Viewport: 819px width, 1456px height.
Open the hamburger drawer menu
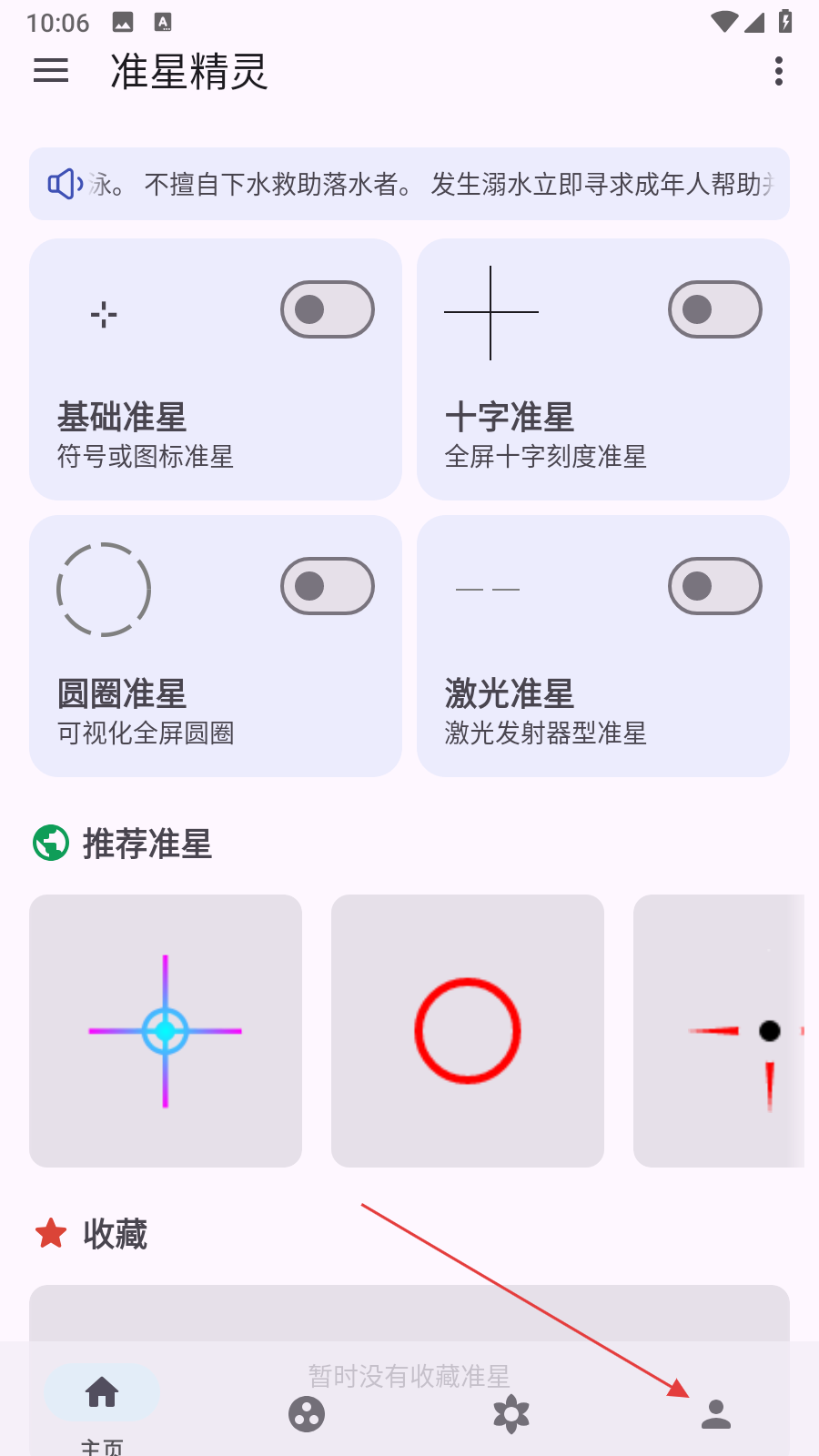(x=51, y=71)
